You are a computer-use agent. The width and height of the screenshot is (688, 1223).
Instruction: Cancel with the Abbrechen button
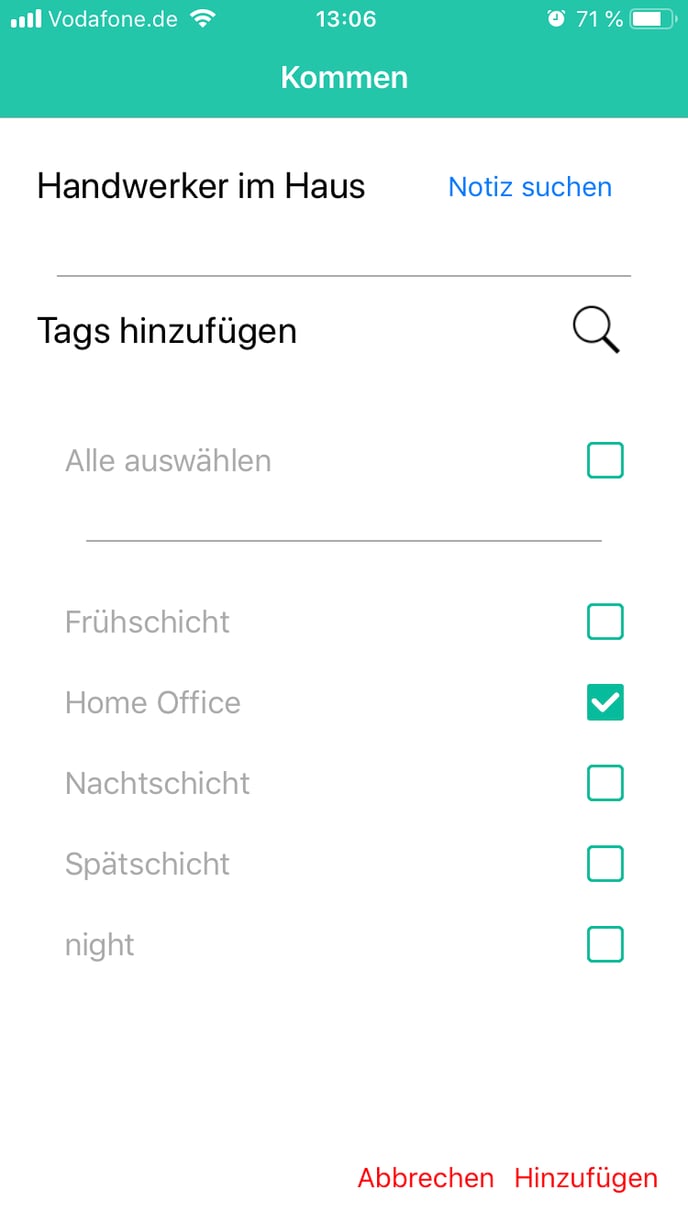[x=426, y=1178]
